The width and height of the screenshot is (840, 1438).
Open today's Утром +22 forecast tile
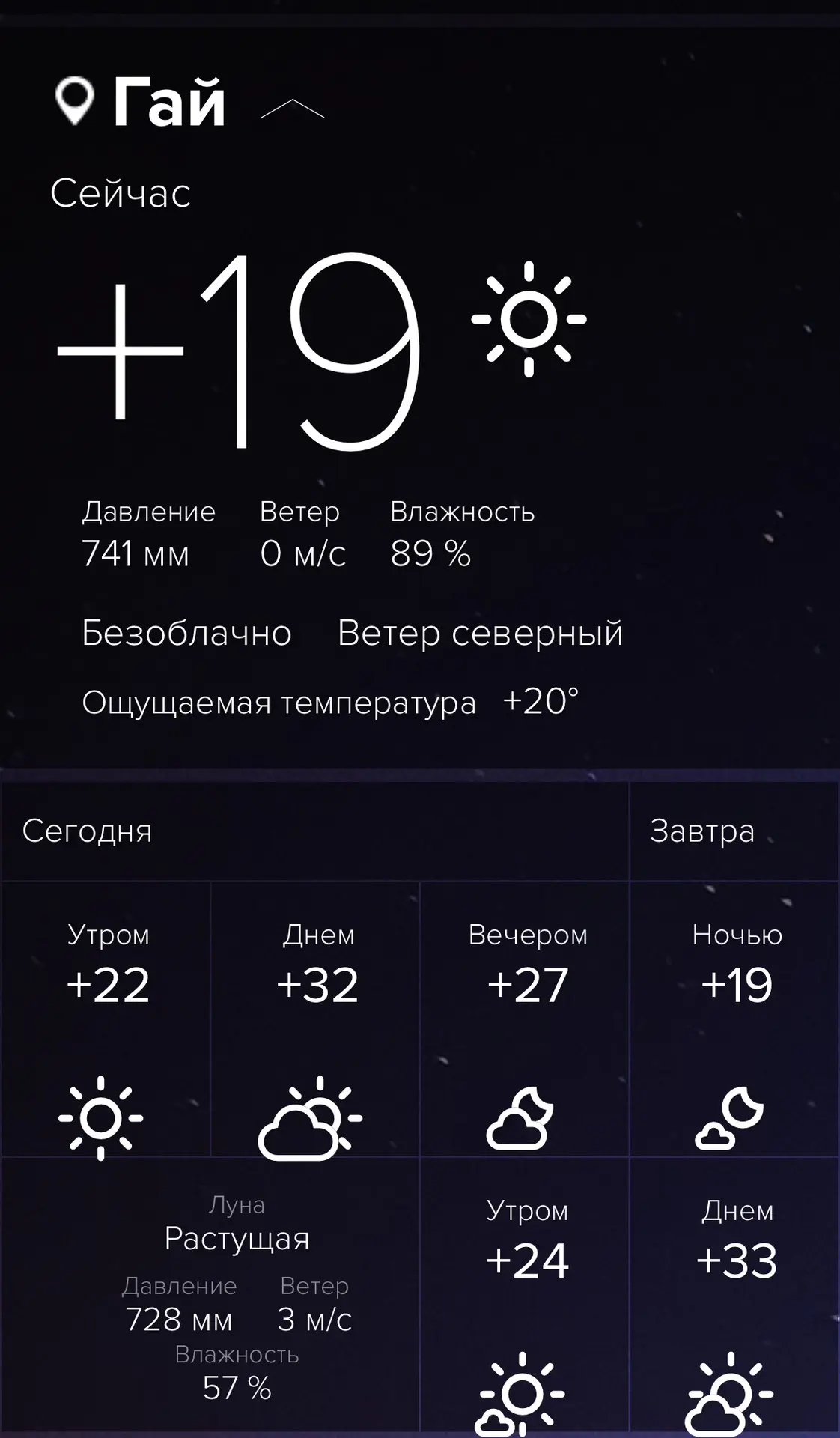click(x=106, y=1019)
